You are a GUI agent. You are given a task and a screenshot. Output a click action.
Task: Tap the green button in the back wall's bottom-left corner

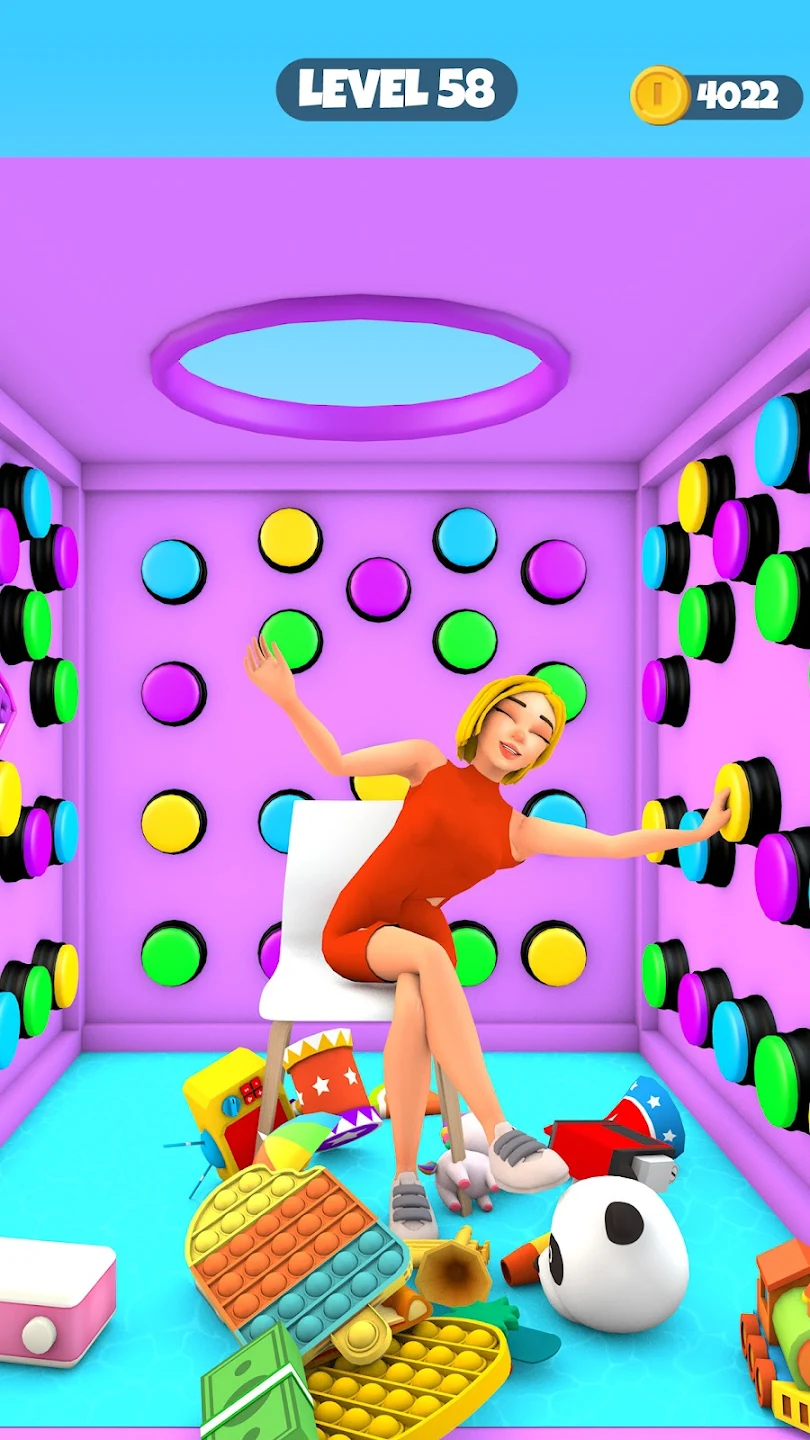tap(172, 953)
